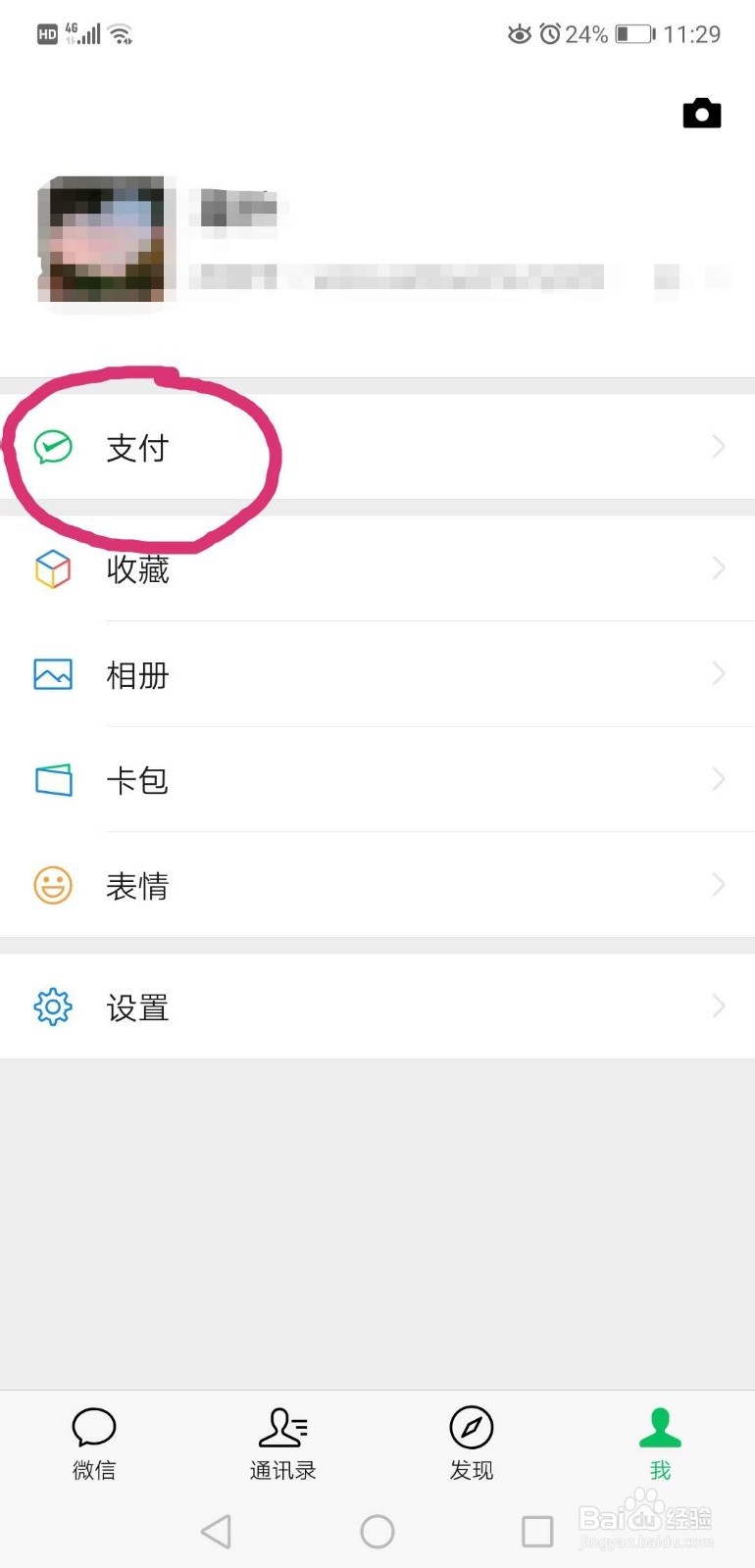
Task: Tap the Card Package (卡包) icon
Action: pos(53,779)
